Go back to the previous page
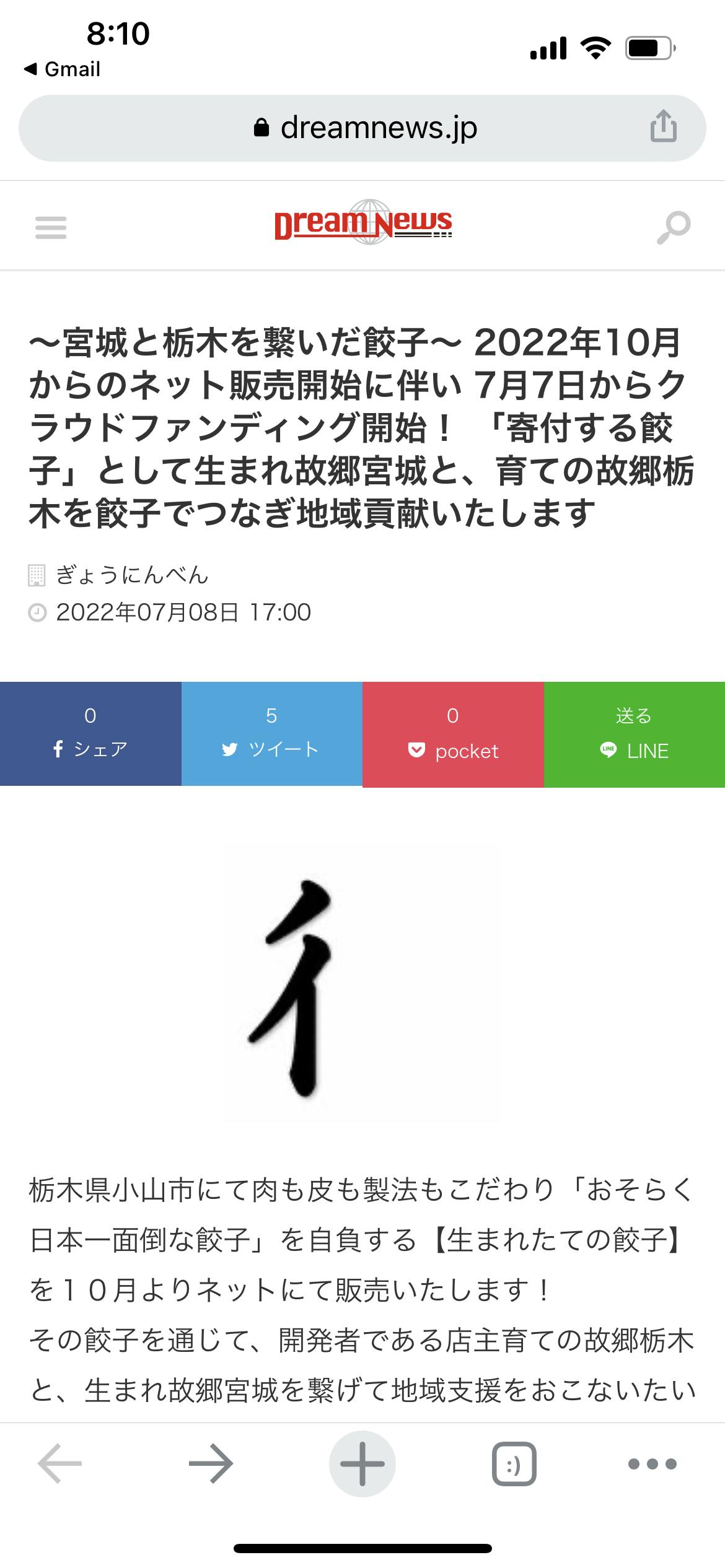725x1568 pixels. 60,1464
